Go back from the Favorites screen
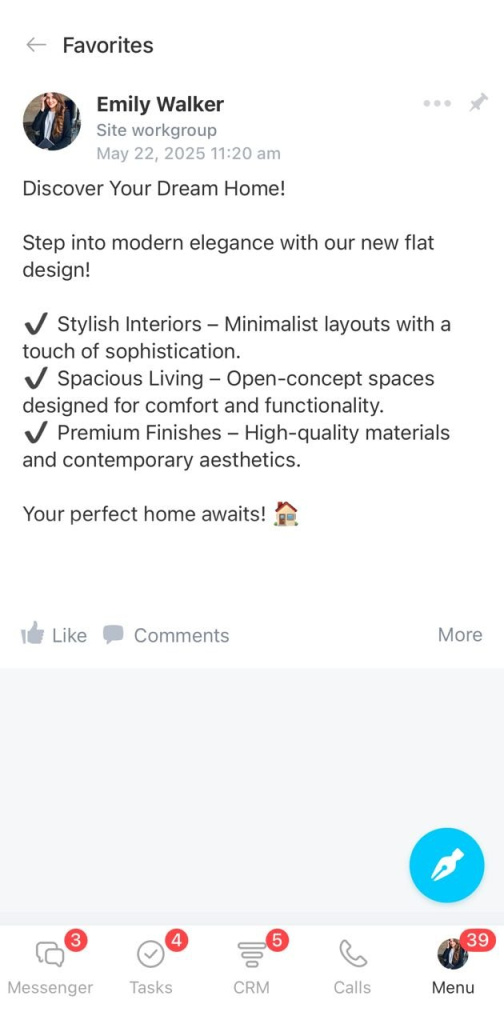 click(36, 45)
